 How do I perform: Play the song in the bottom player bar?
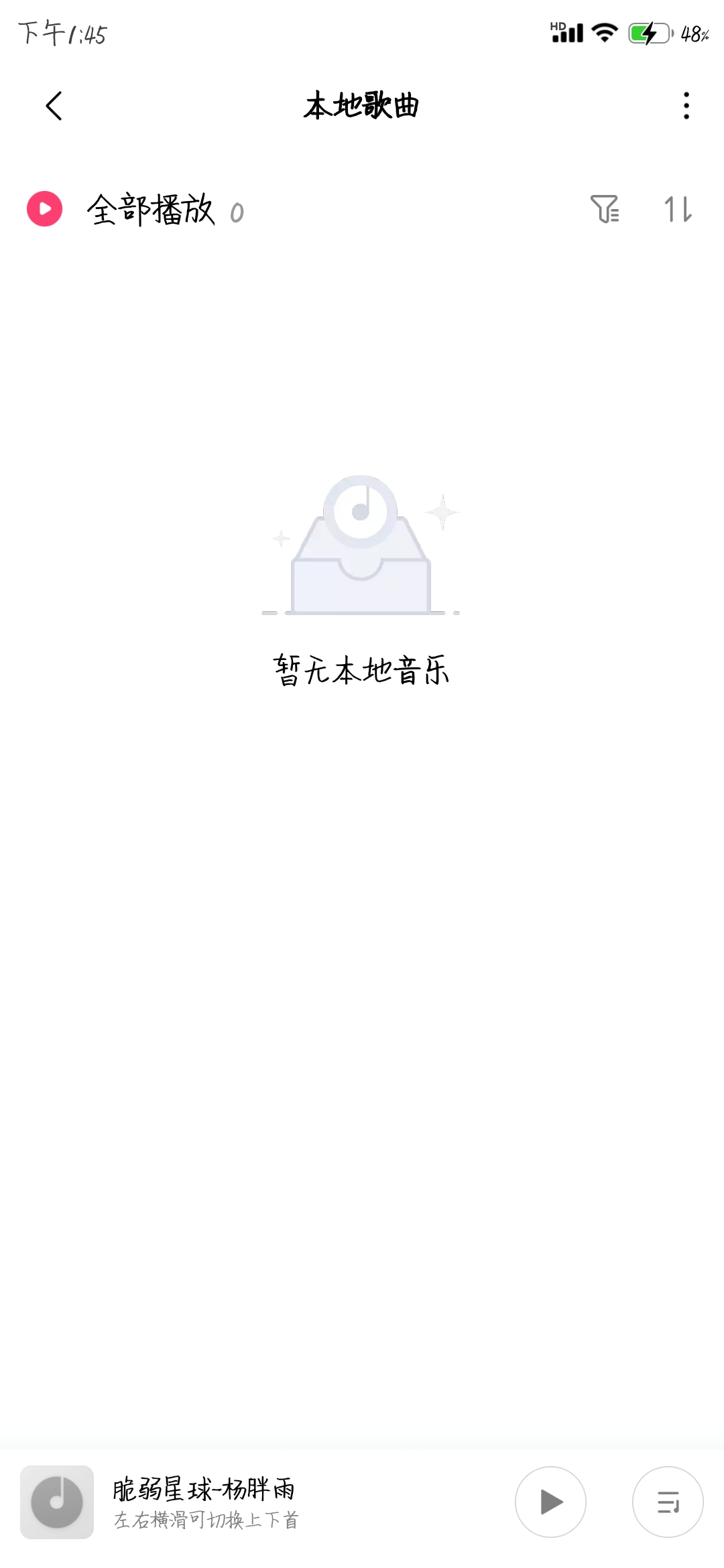click(x=550, y=1502)
